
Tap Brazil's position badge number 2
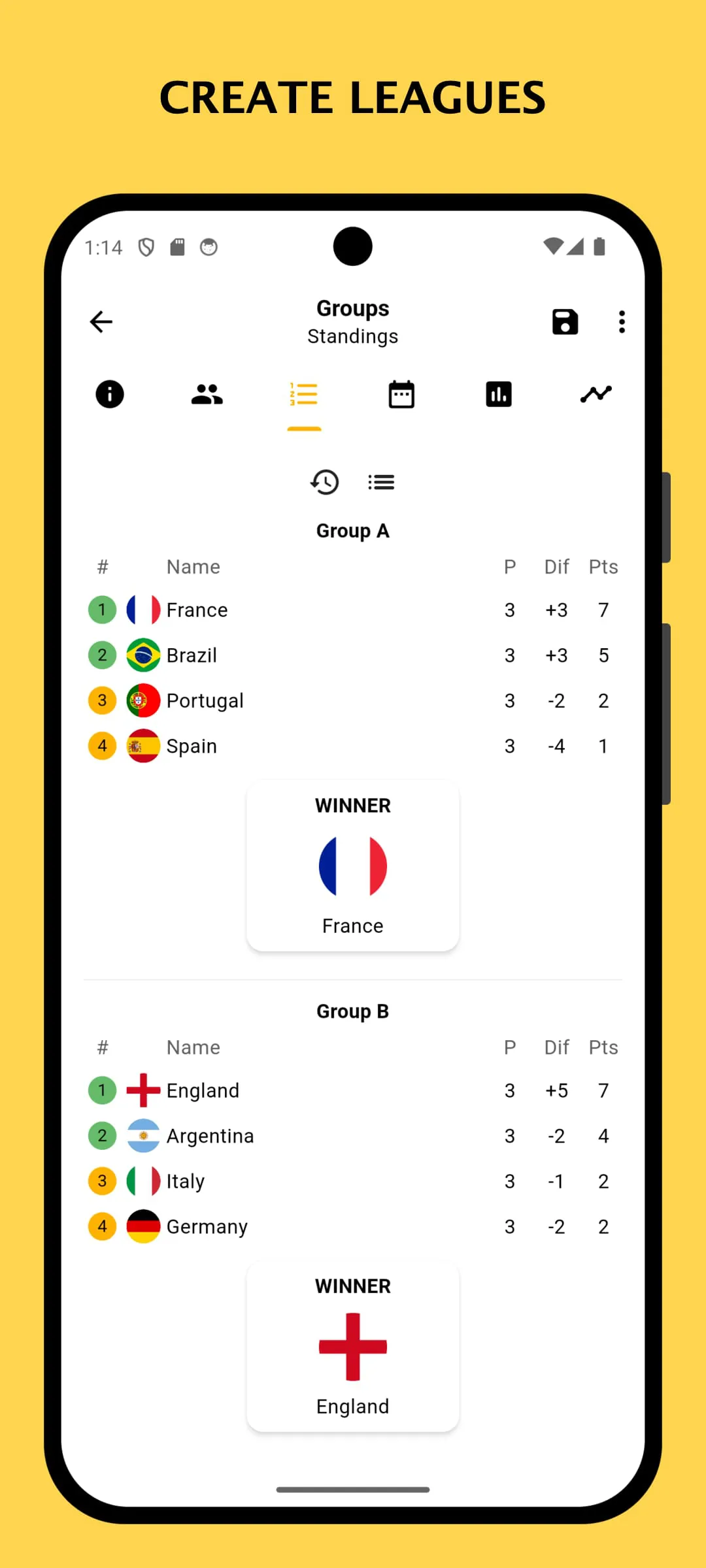[x=102, y=655]
